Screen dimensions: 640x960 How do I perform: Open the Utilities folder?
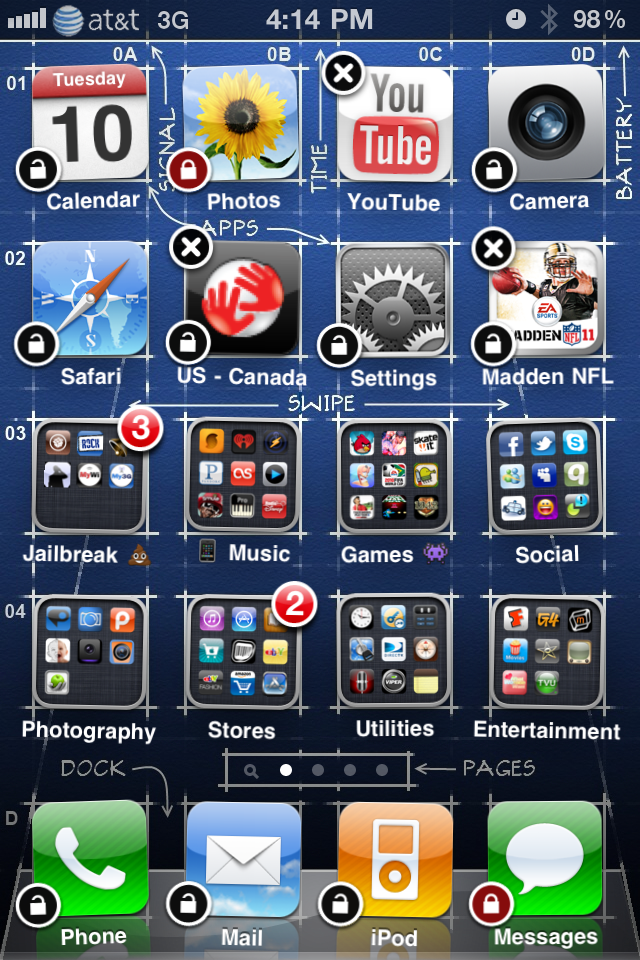[394, 651]
